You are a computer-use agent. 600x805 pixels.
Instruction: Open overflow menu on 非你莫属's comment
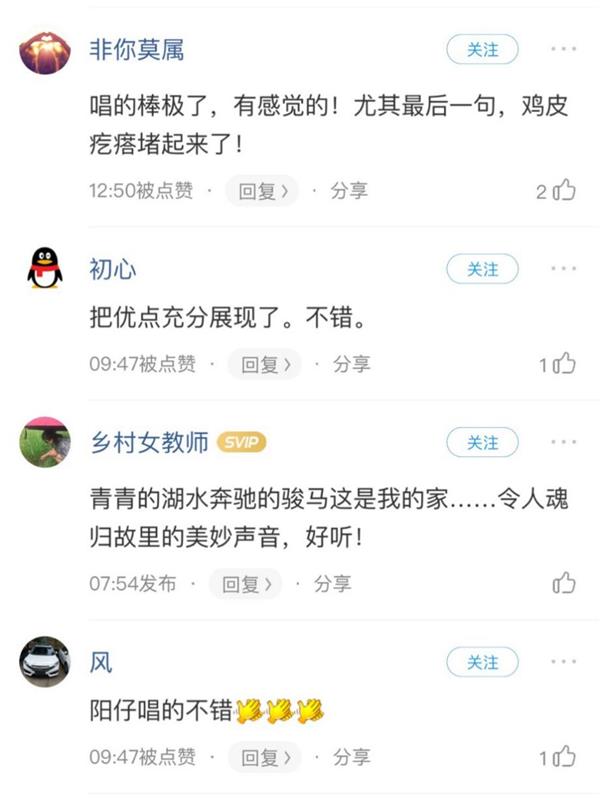[563, 49]
